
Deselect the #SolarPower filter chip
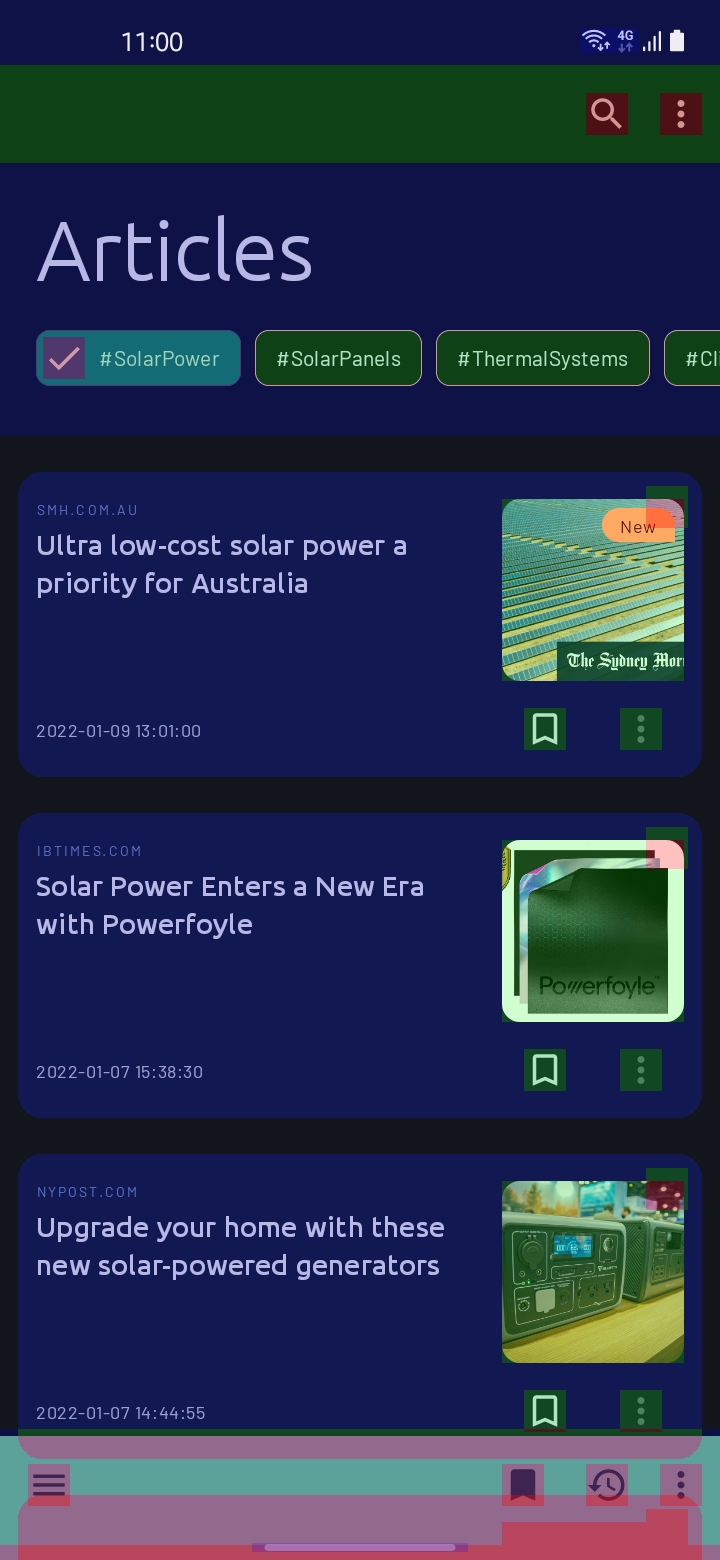139,358
